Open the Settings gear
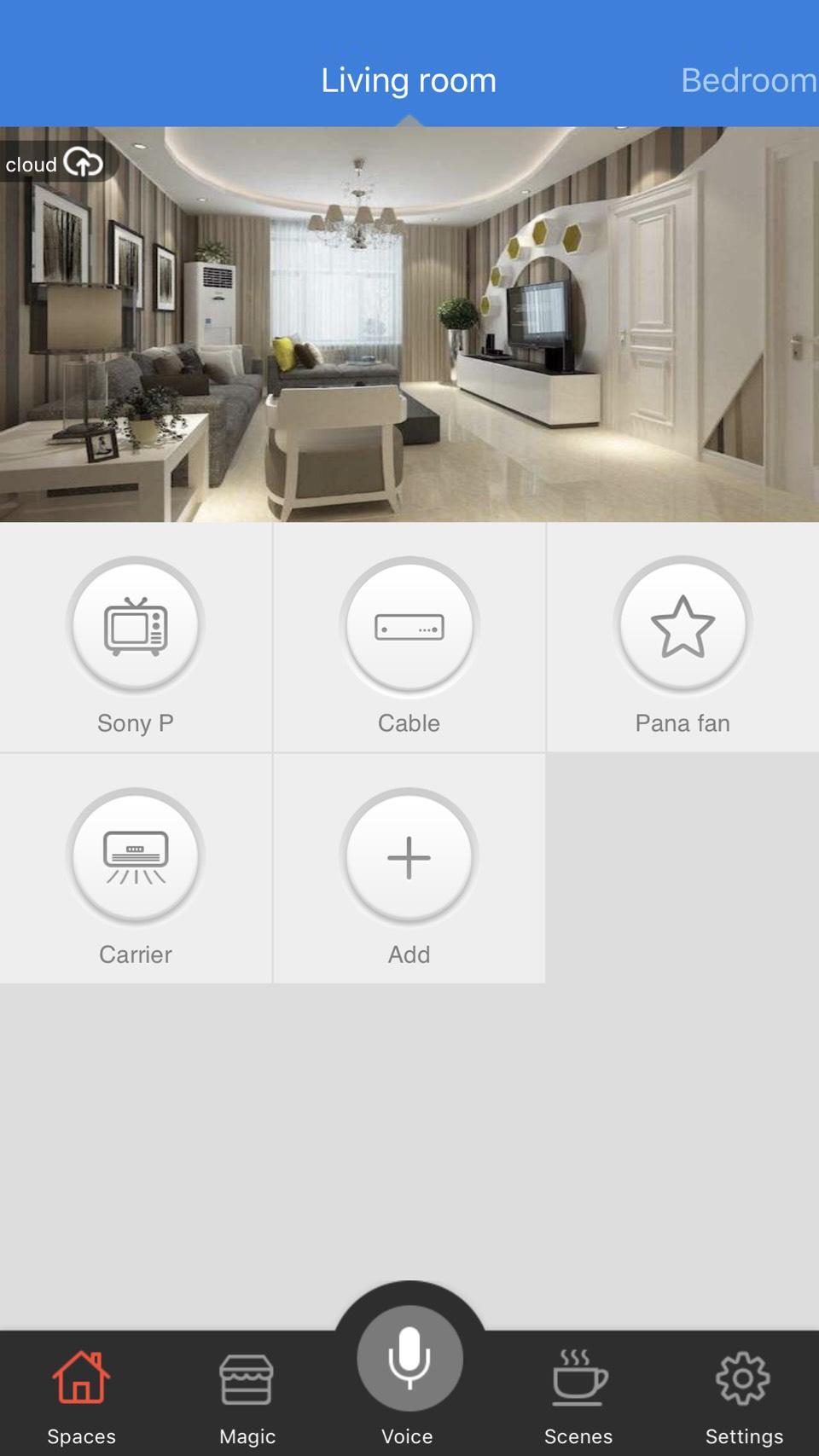 [742, 1390]
